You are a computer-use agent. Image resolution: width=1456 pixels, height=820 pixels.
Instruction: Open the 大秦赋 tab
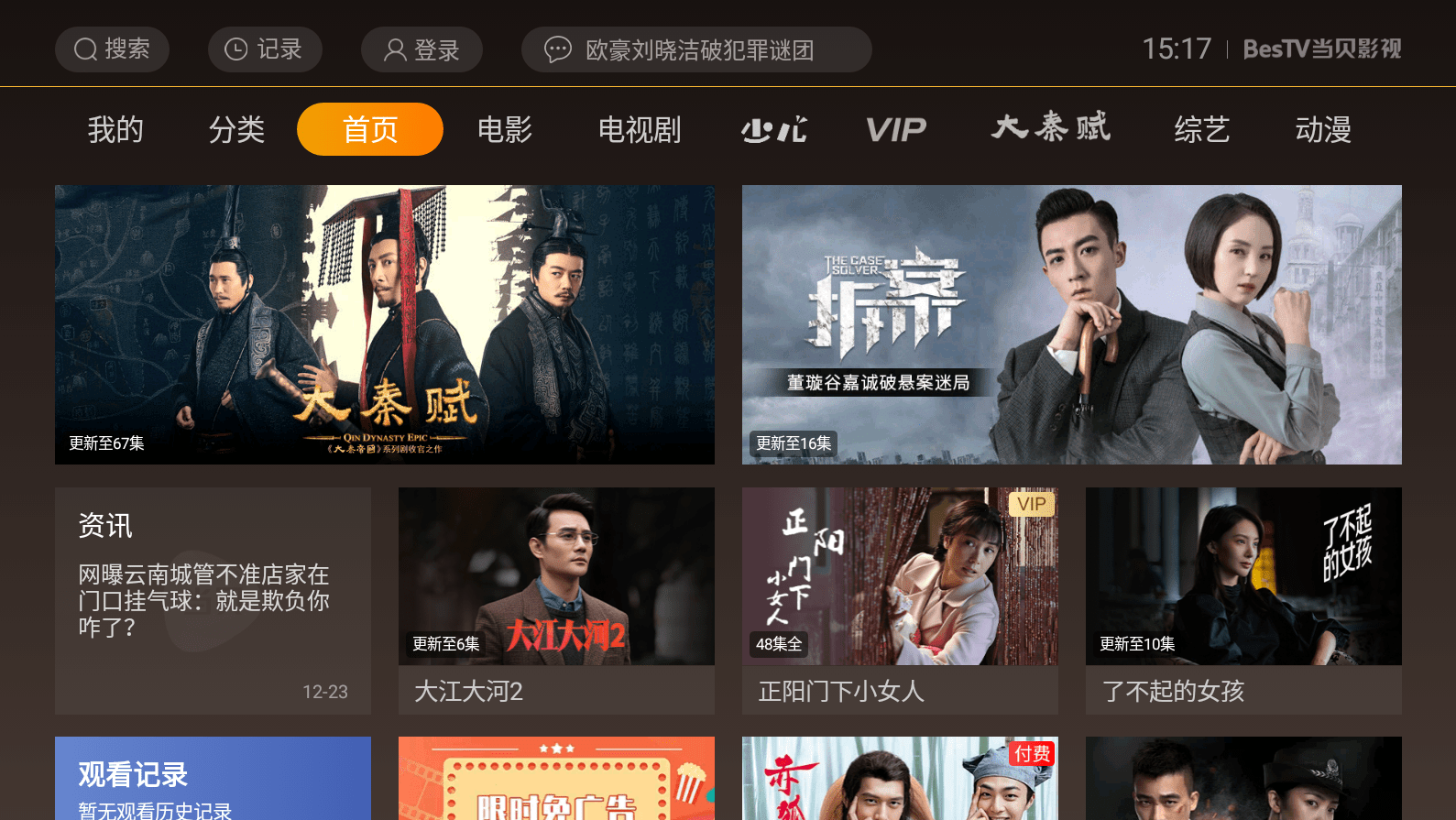pos(1050,127)
